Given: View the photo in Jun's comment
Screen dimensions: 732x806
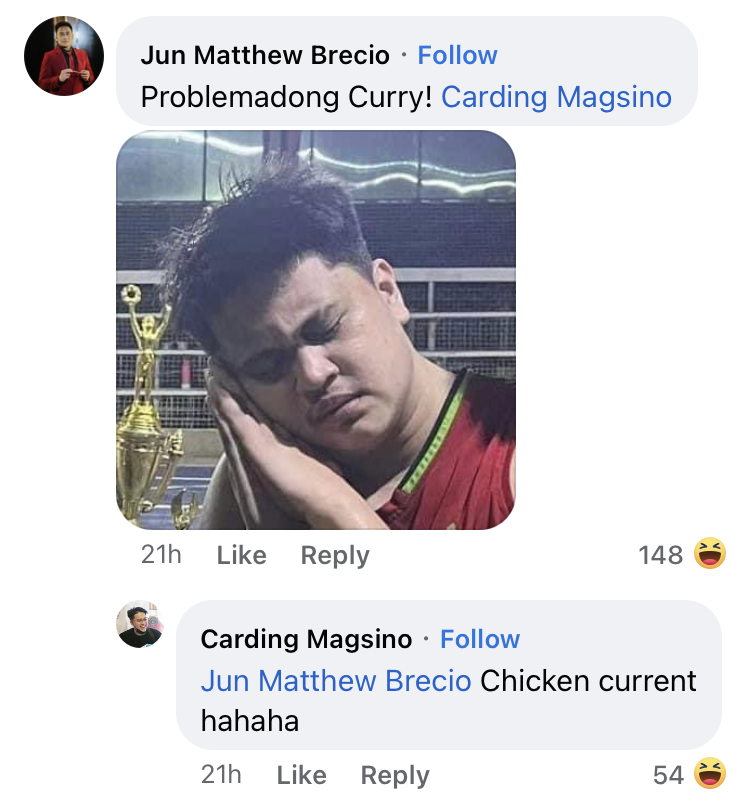Looking at the screenshot, I should (x=316, y=329).
